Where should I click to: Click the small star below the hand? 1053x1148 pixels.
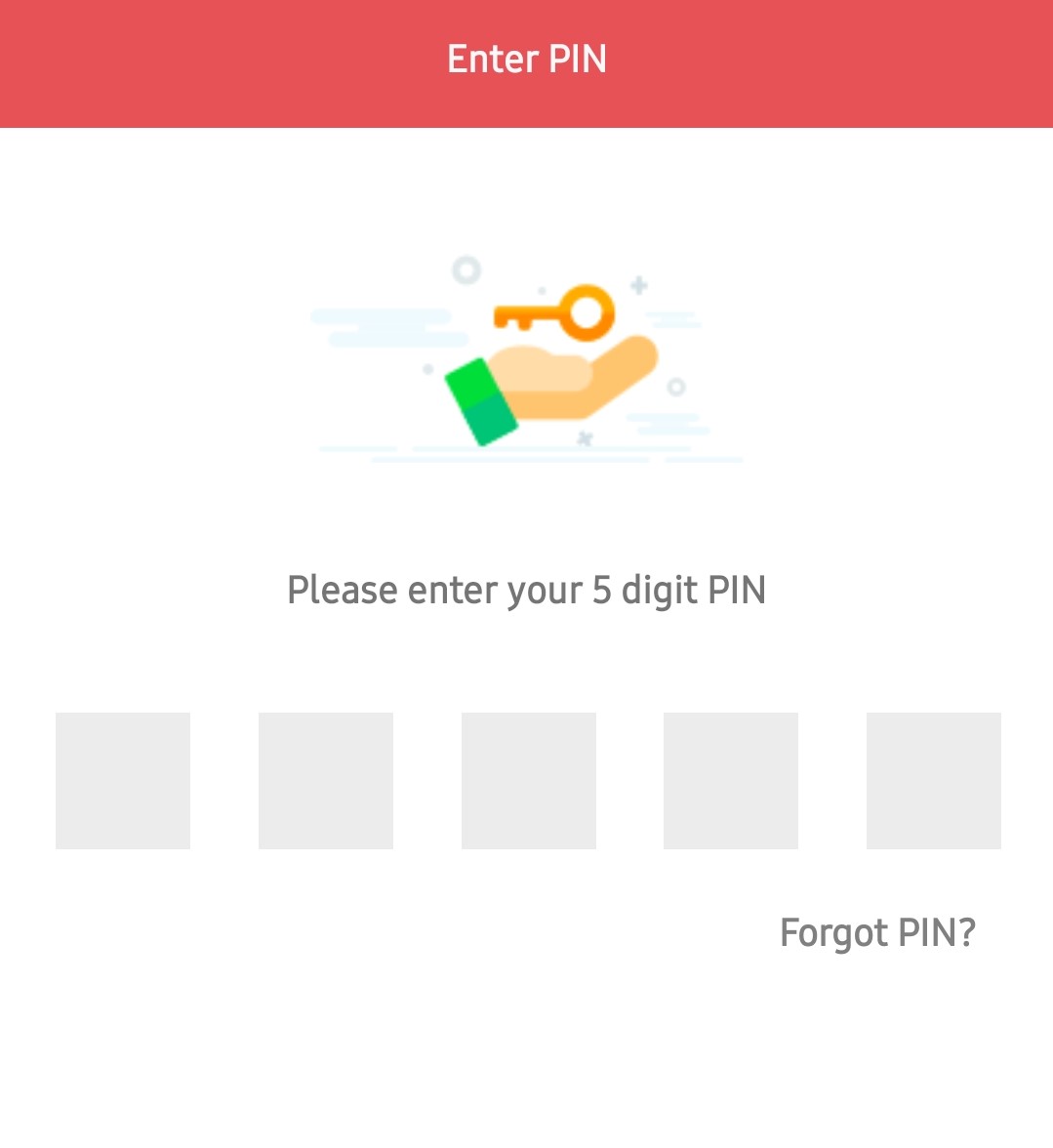click(584, 438)
